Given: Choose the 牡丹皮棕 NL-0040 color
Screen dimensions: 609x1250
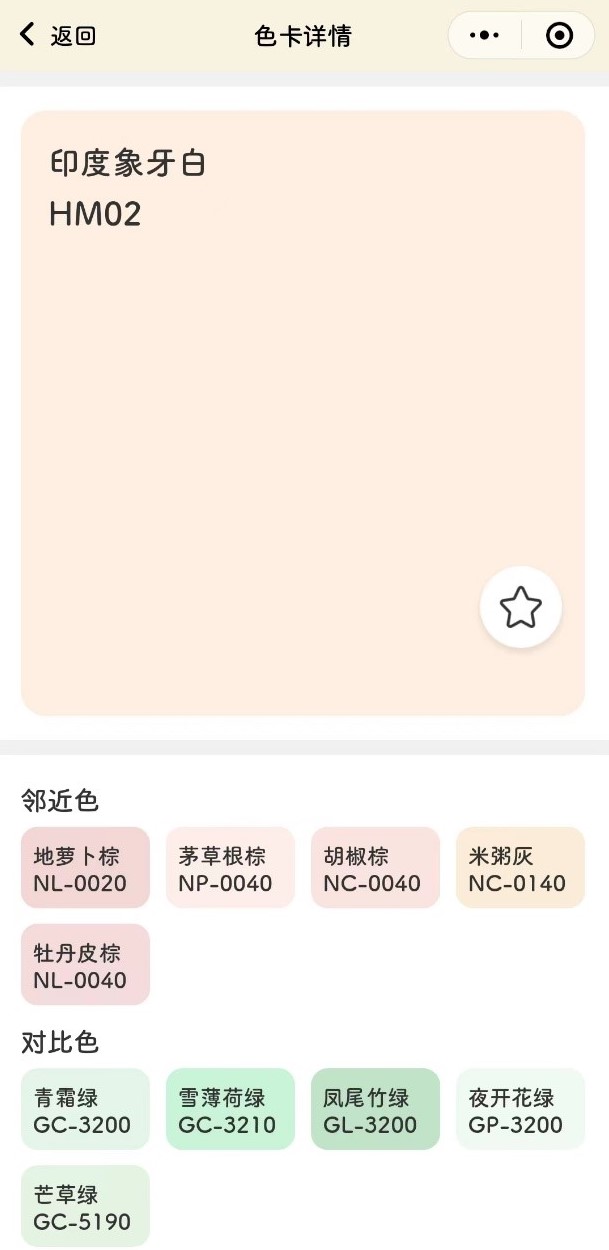Looking at the screenshot, I should pyautogui.click(x=85, y=965).
